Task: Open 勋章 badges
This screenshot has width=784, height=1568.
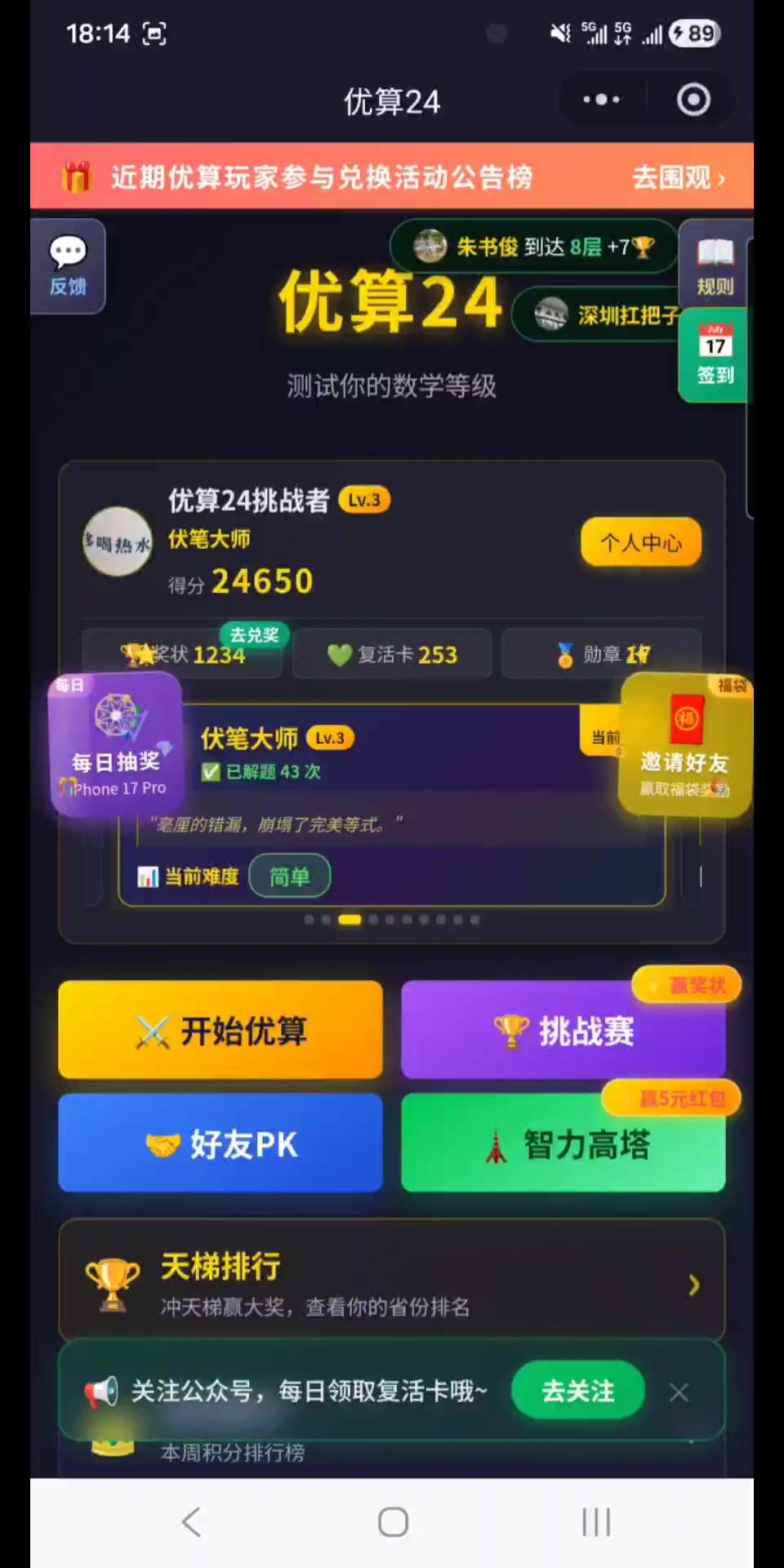Action: 601,654
